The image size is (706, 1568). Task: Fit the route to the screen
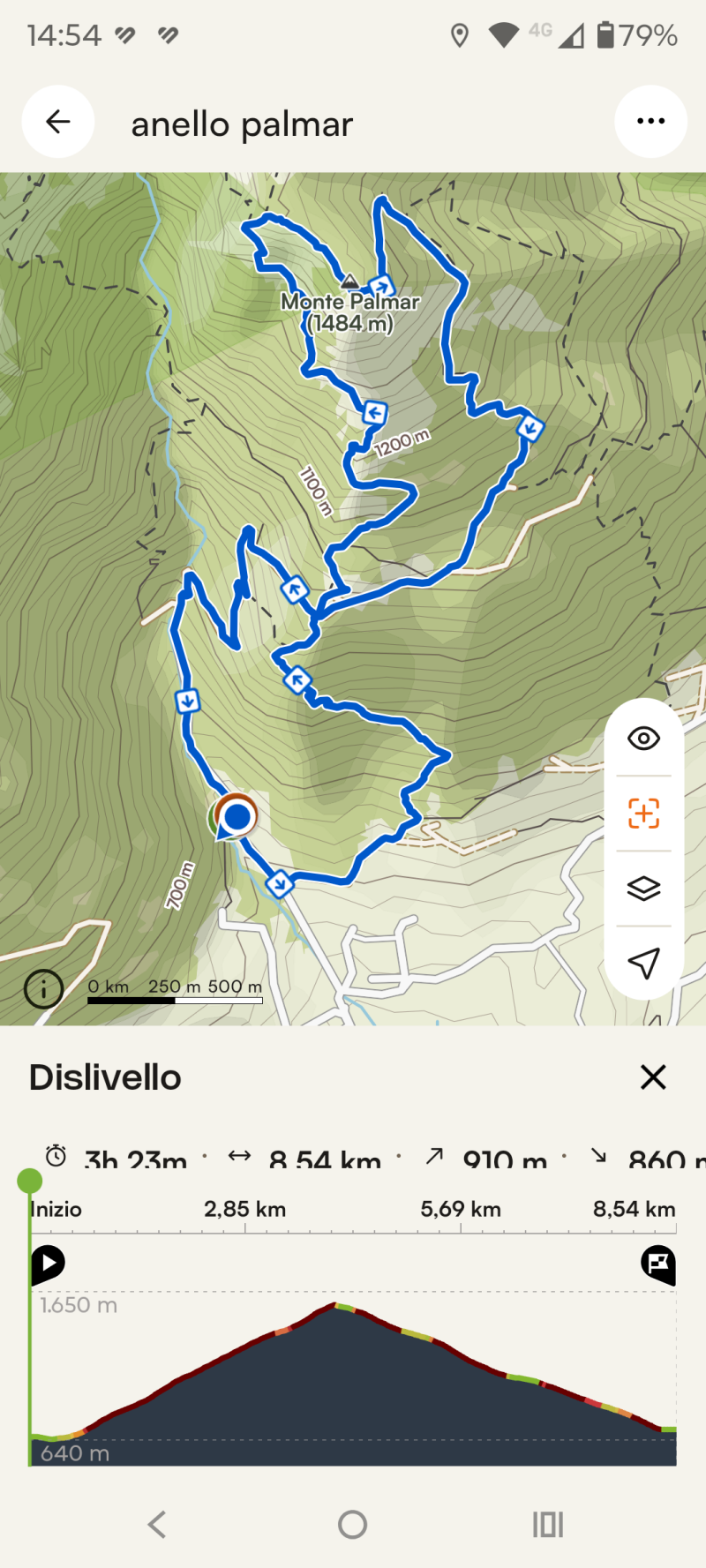pos(643,813)
